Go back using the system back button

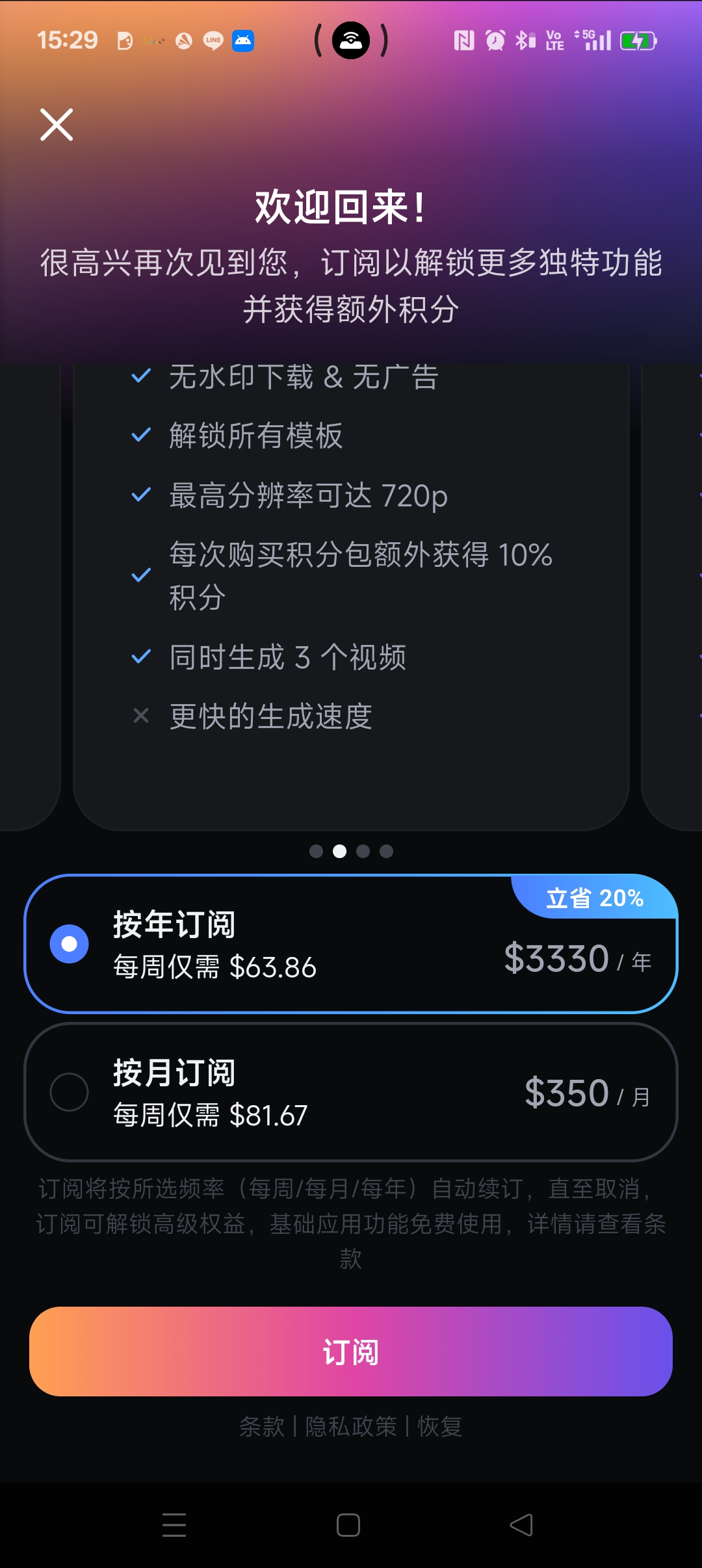(x=521, y=1524)
